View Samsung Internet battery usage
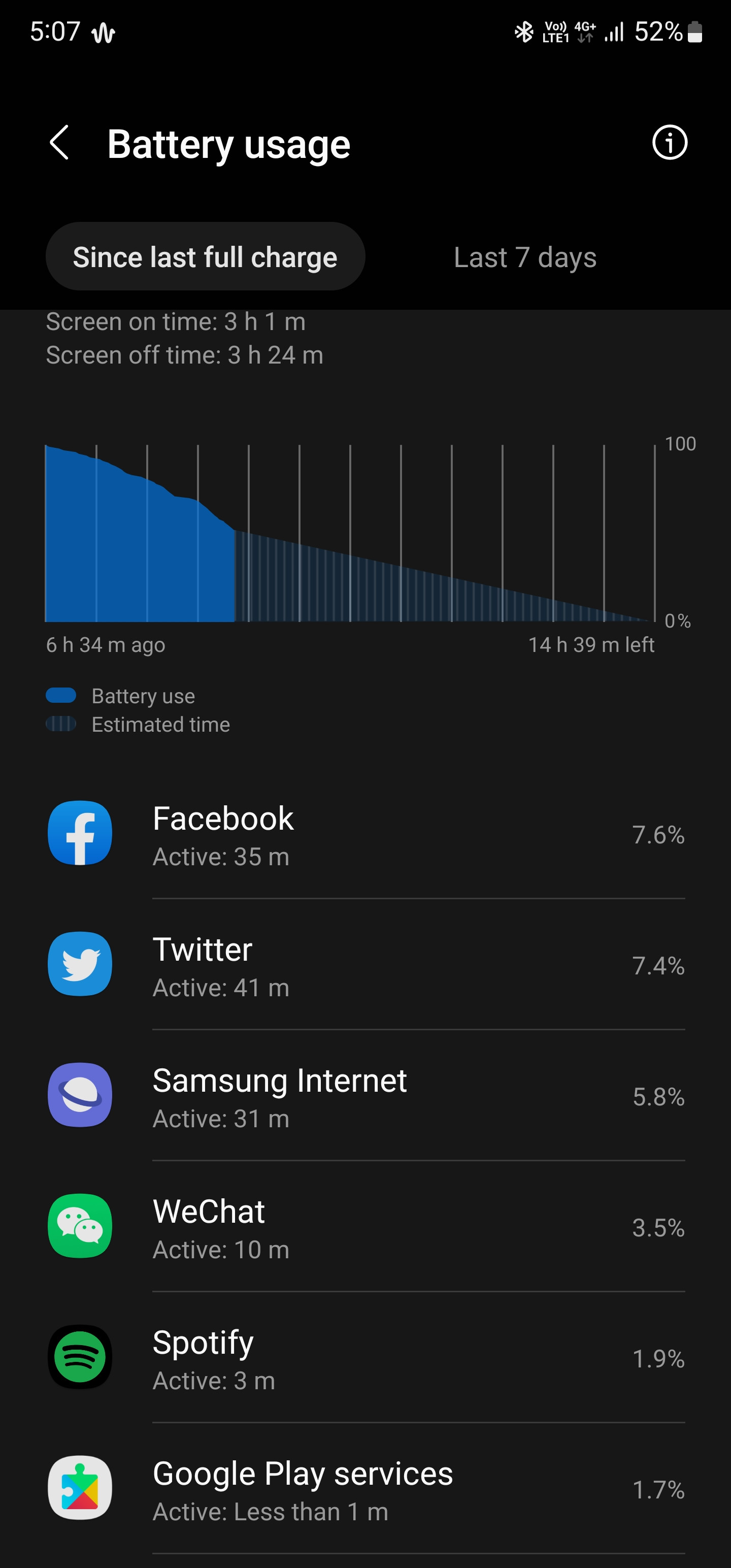This screenshot has width=731, height=1568. pos(365,1095)
